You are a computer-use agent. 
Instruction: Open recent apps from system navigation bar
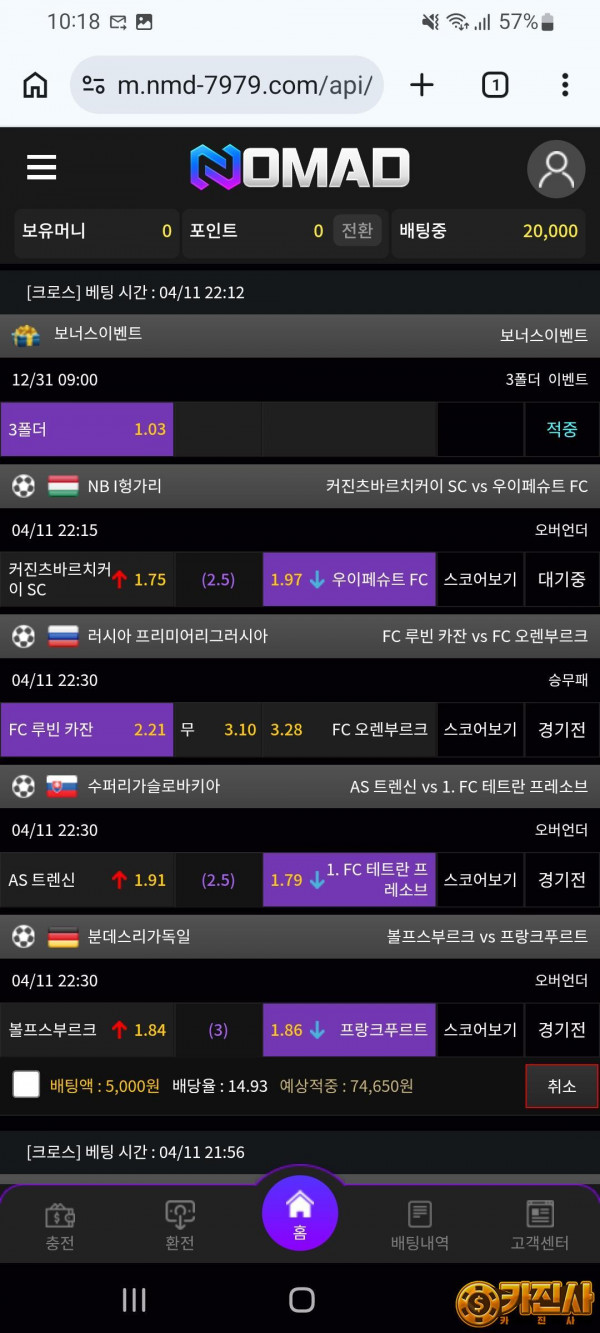[134, 1299]
